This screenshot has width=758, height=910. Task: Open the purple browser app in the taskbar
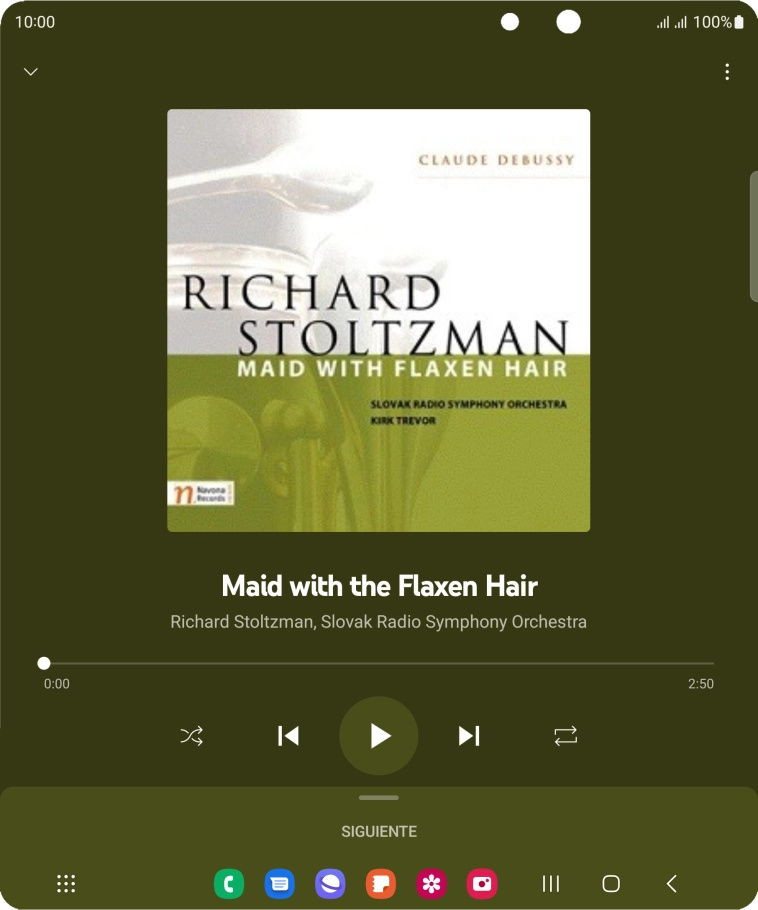tap(330, 883)
